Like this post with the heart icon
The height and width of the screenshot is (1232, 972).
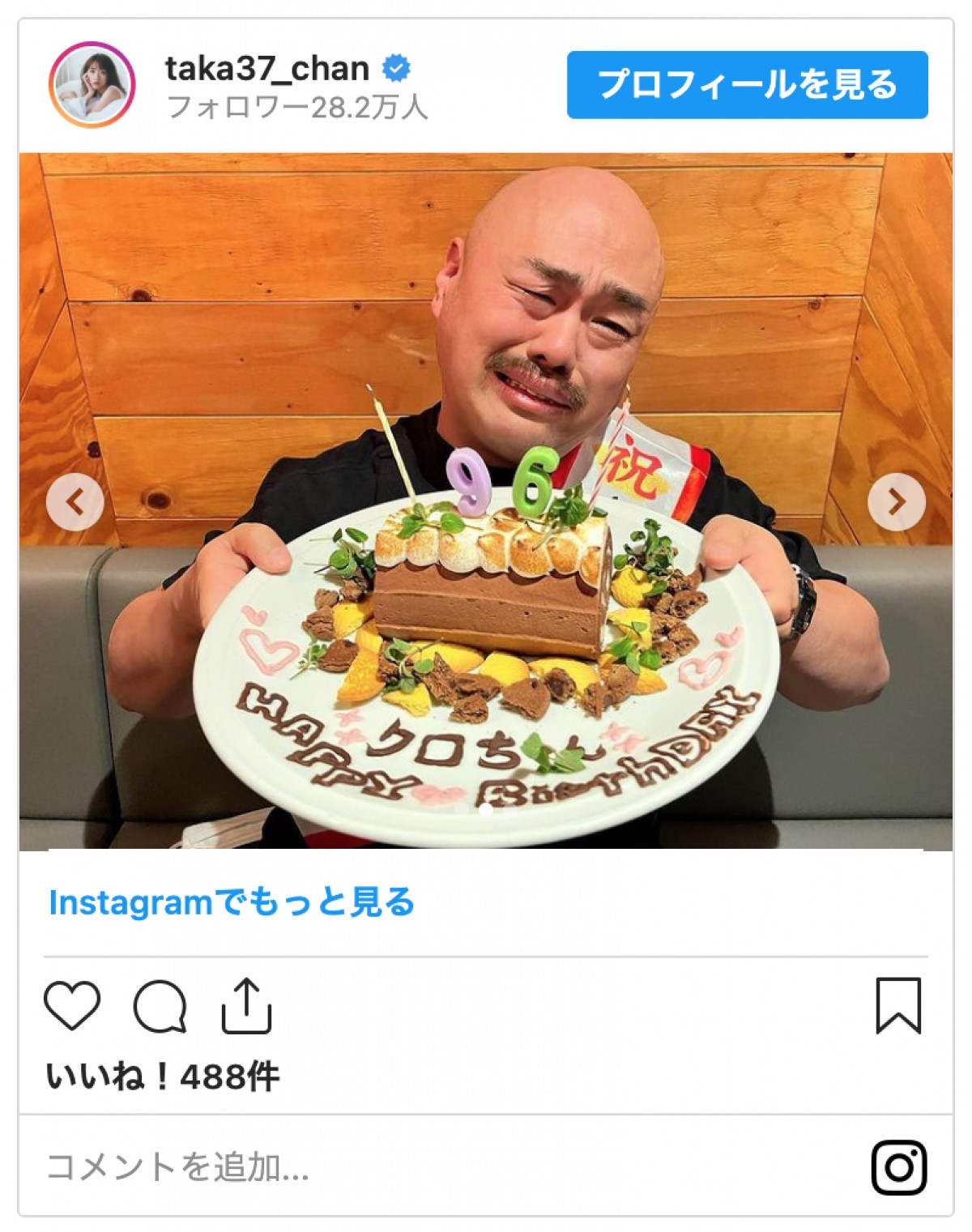pyautogui.click(x=72, y=1006)
